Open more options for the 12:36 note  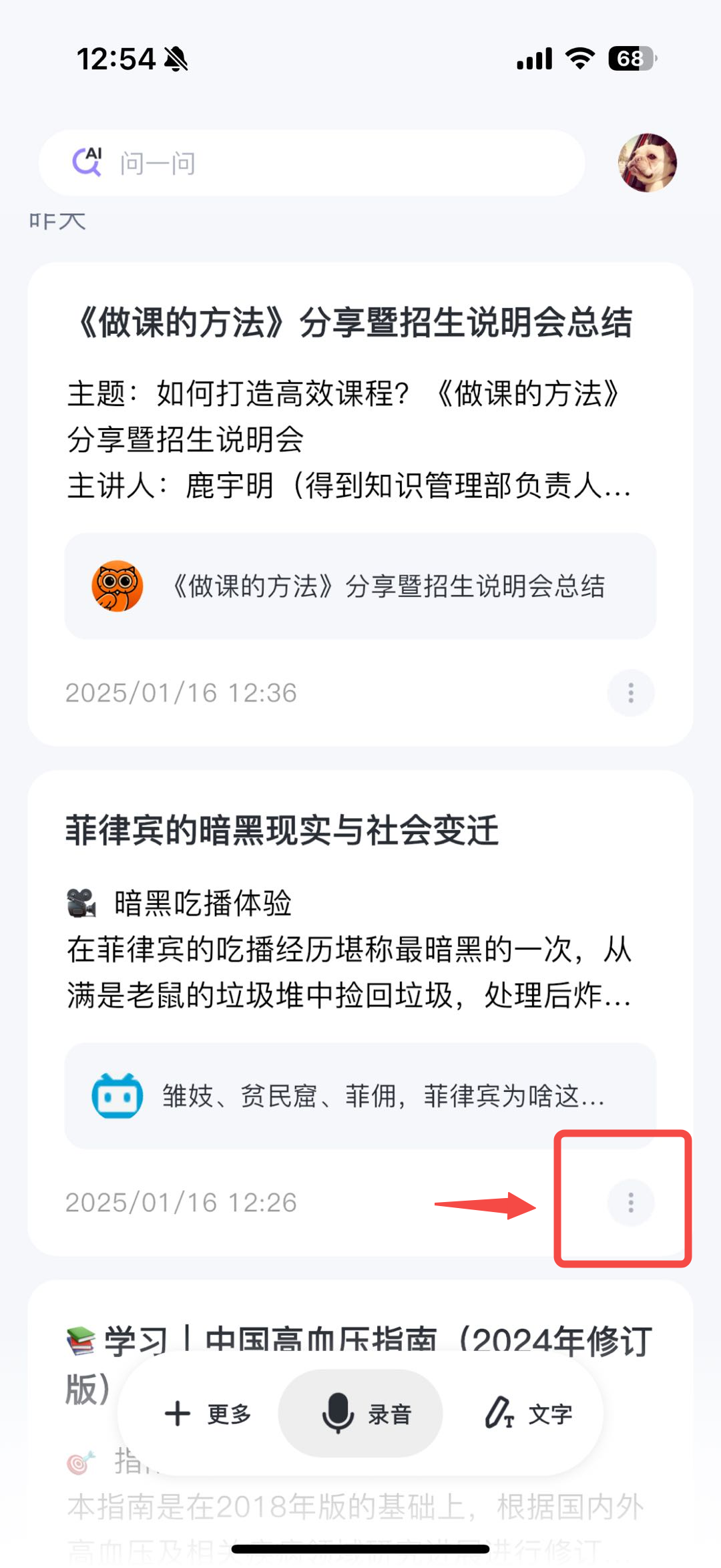pos(630,693)
